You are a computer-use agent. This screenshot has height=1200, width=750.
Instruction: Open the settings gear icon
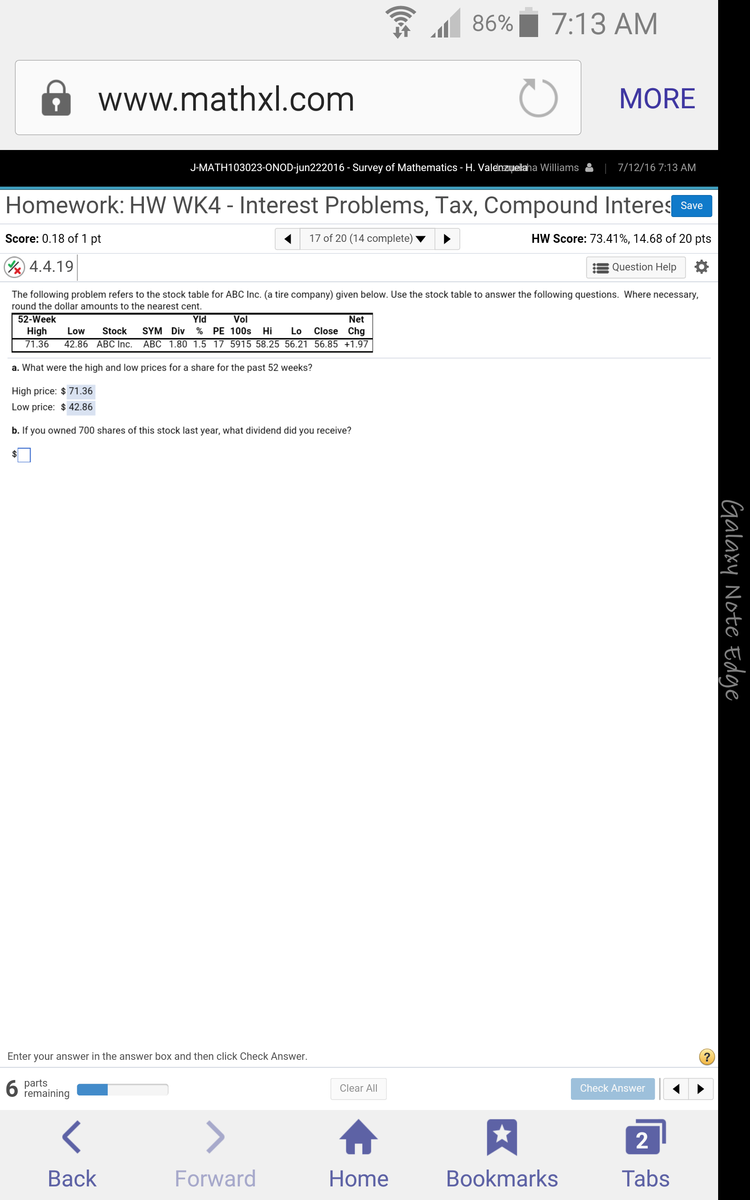(701, 267)
